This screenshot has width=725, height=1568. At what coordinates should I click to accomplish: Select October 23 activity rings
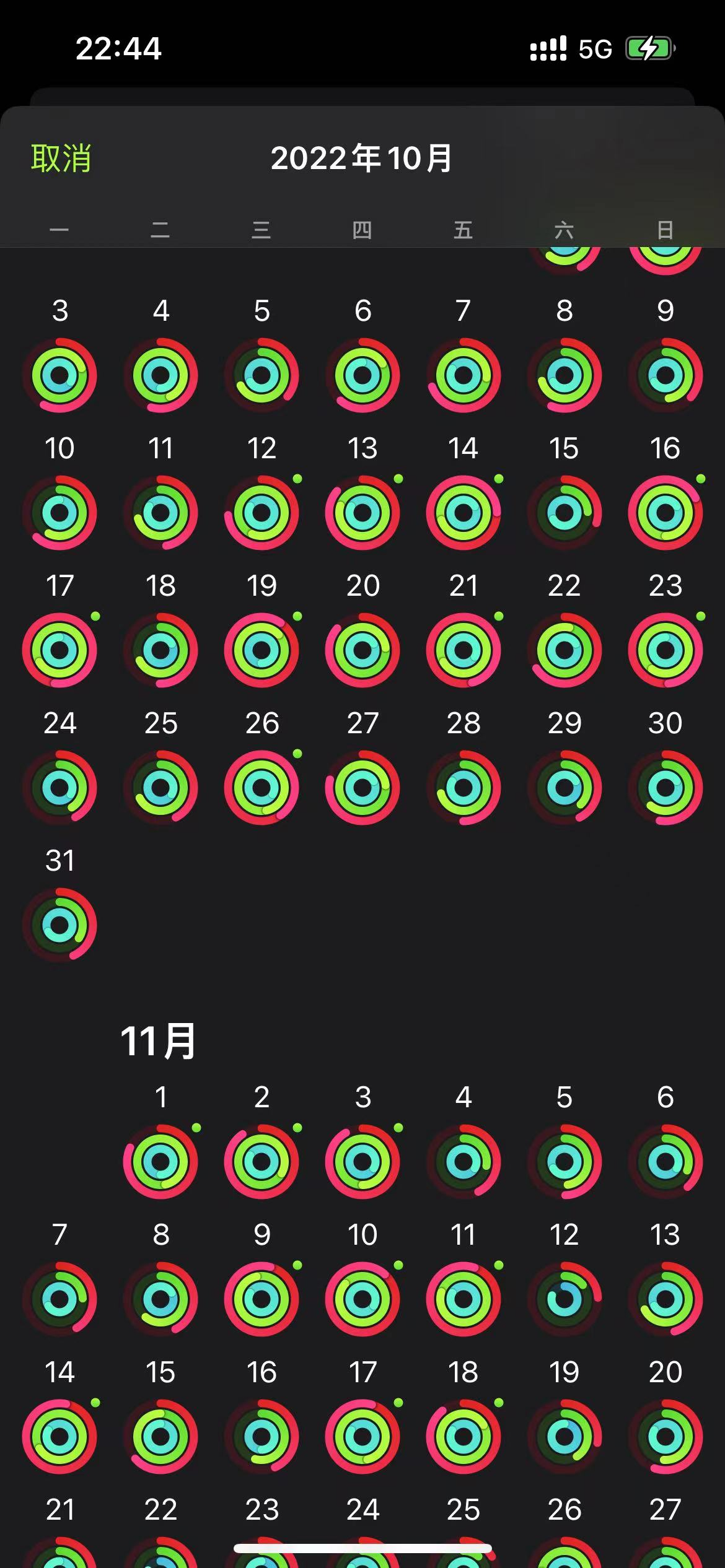pos(666,650)
